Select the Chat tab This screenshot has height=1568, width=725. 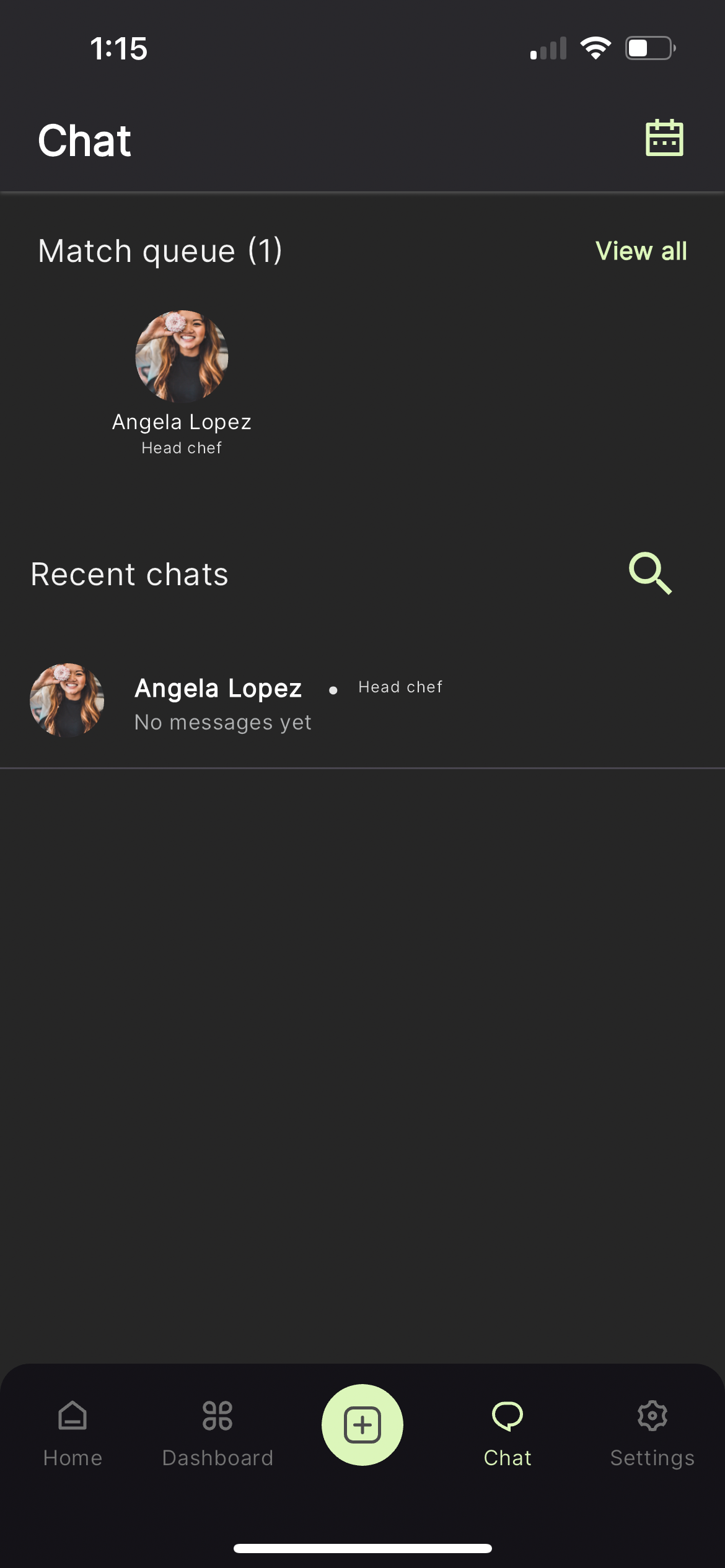click(507, 1433)
